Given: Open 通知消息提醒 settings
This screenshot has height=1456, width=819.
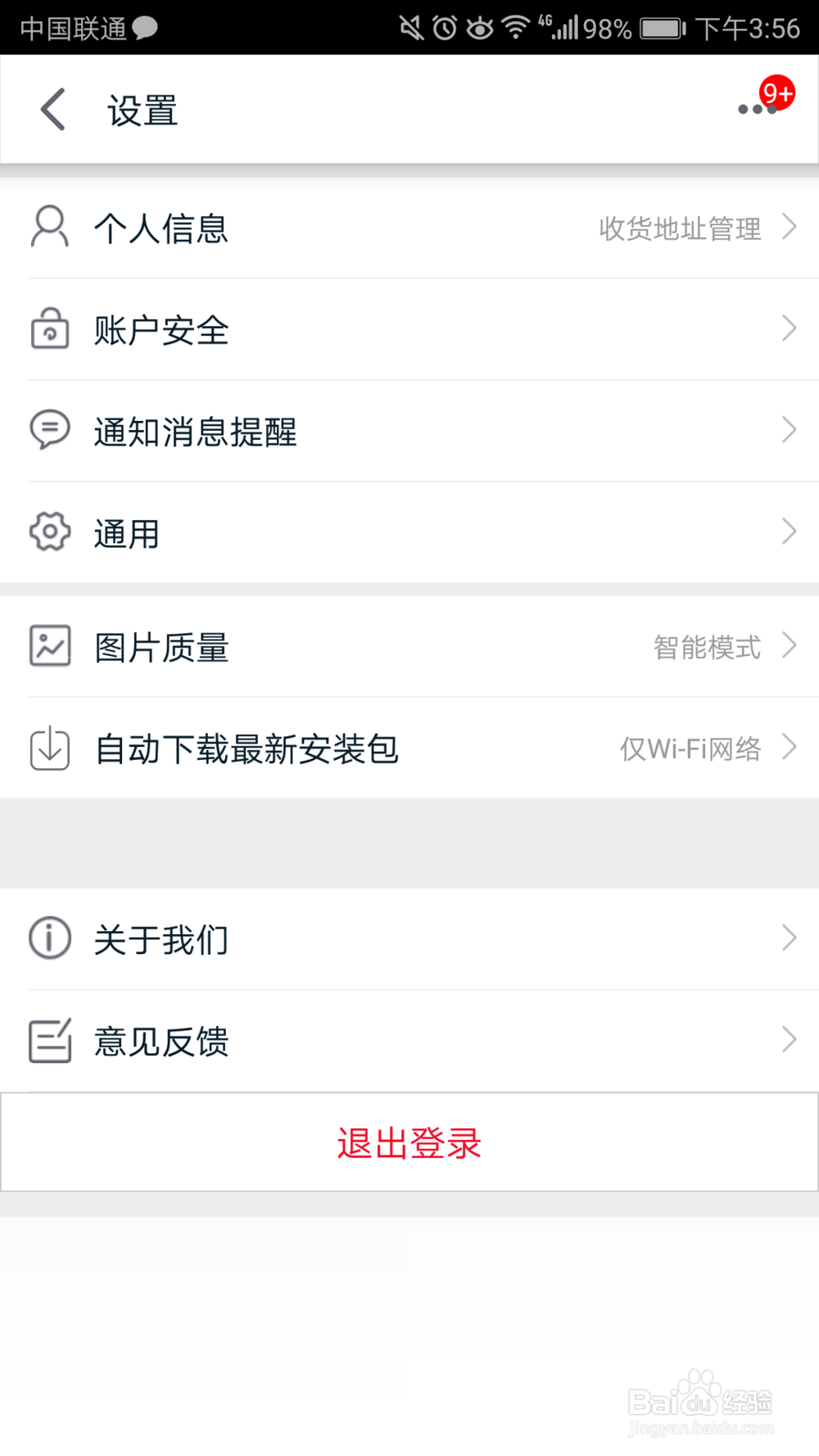Looking at the screenshot, I should coord(409,432).
